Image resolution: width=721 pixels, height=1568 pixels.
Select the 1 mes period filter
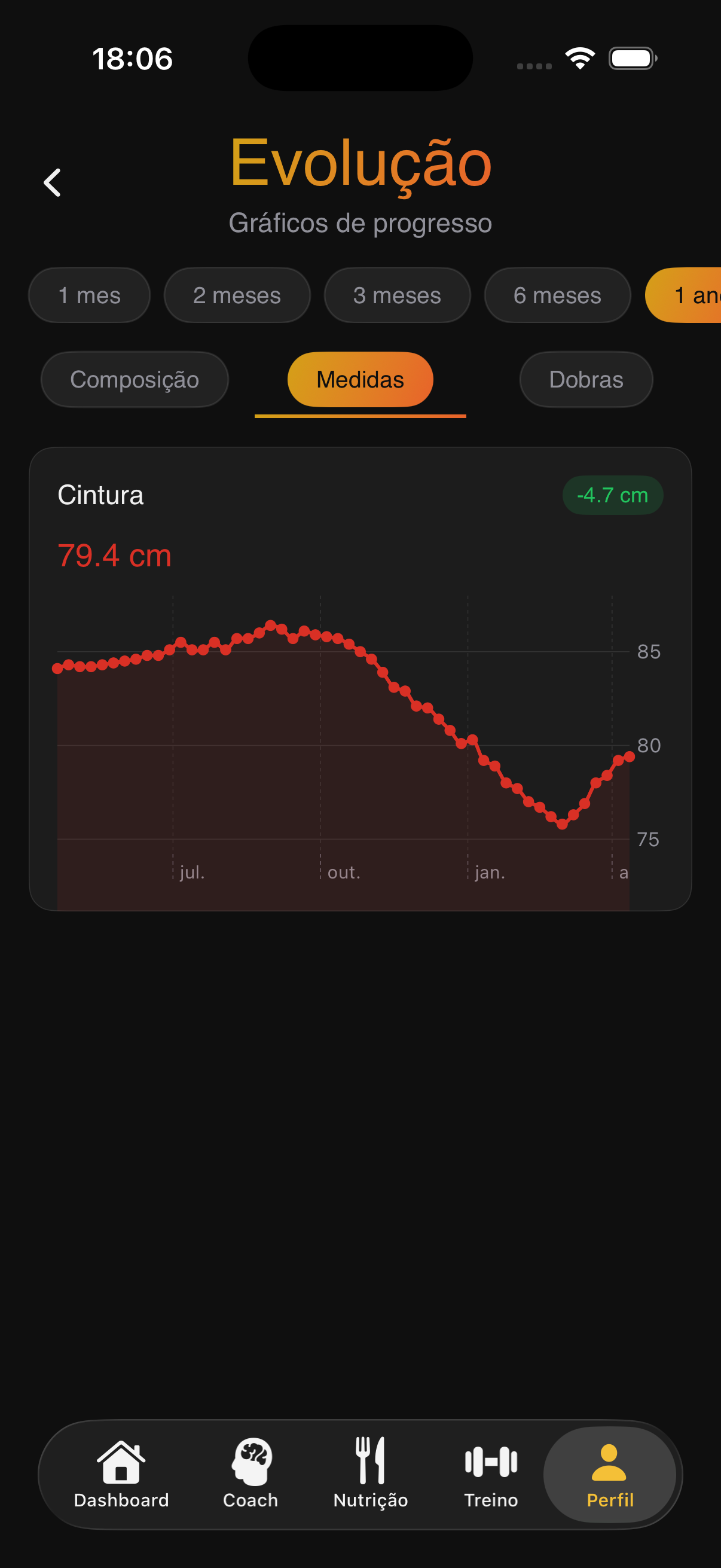coord(89,295)
